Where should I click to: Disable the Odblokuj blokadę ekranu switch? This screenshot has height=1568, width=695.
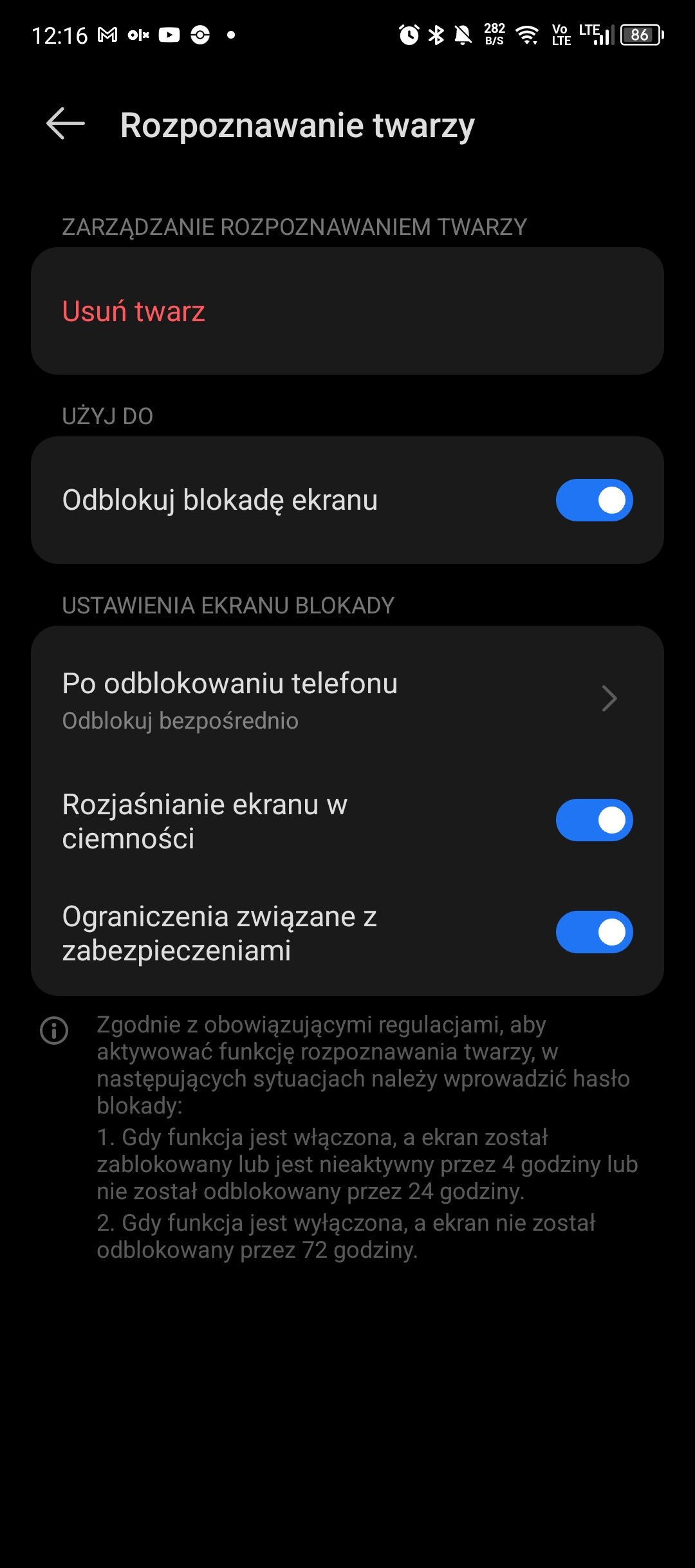point(594,500)
